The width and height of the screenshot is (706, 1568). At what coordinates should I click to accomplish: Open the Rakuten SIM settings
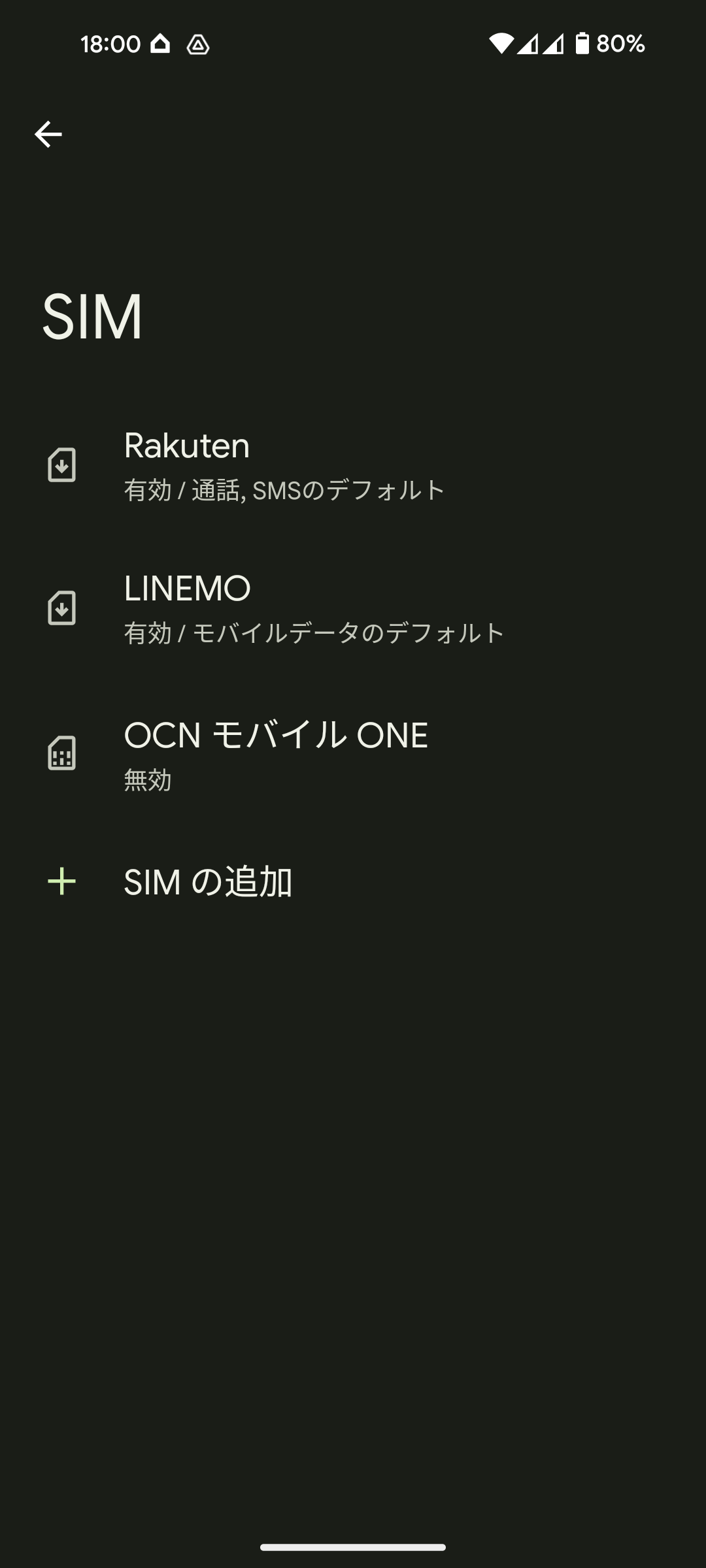(x=284, y=465)
